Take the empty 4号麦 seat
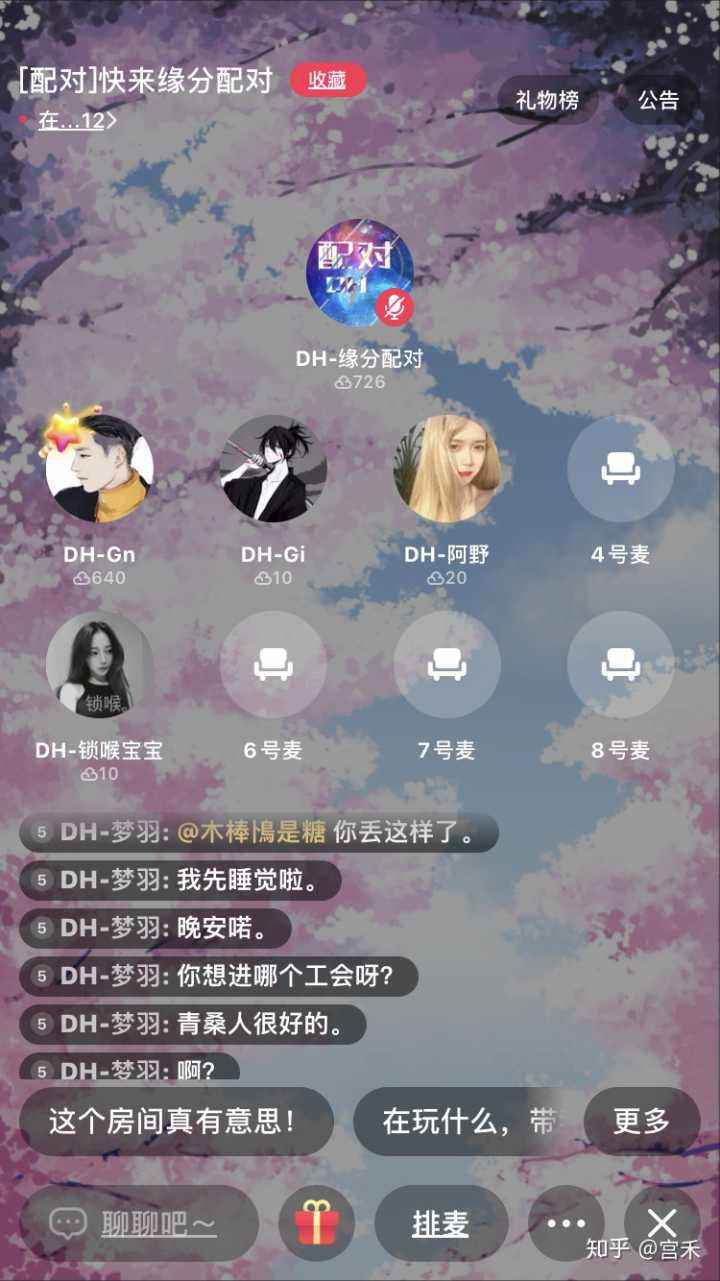The width and height of the screenshot is (720, 1281). (620, 469)
